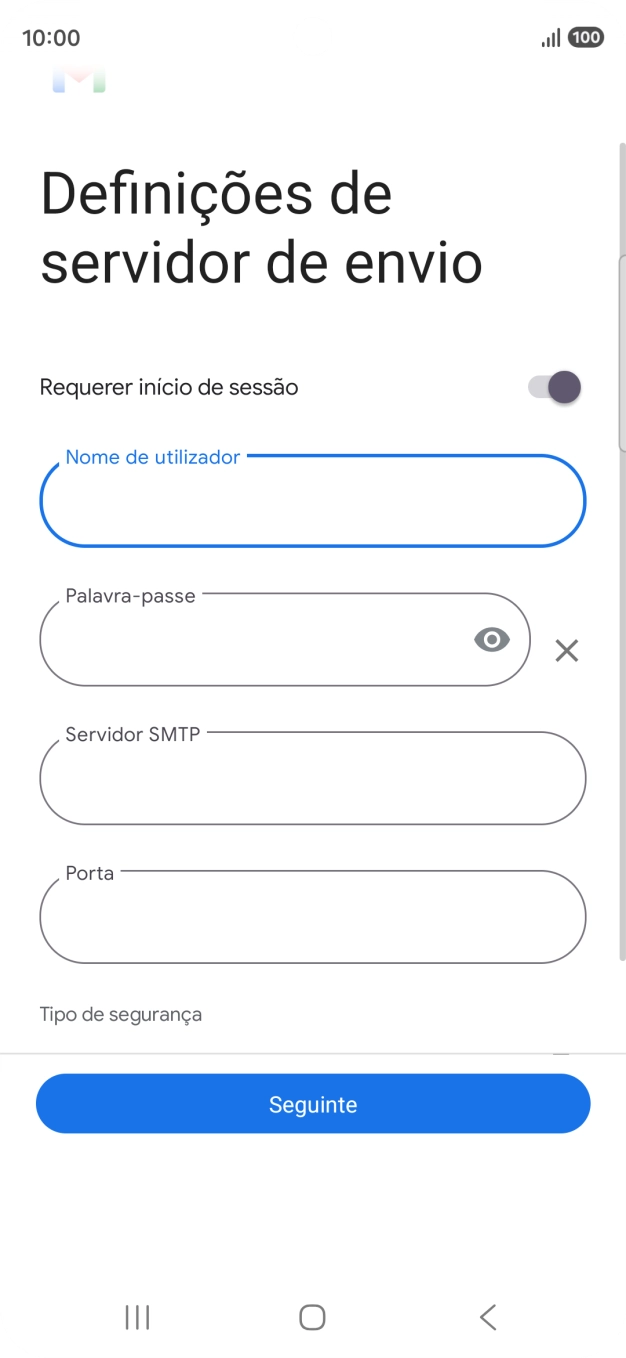Go back using the system back button
The image size is (626, 1358).
487,1317
